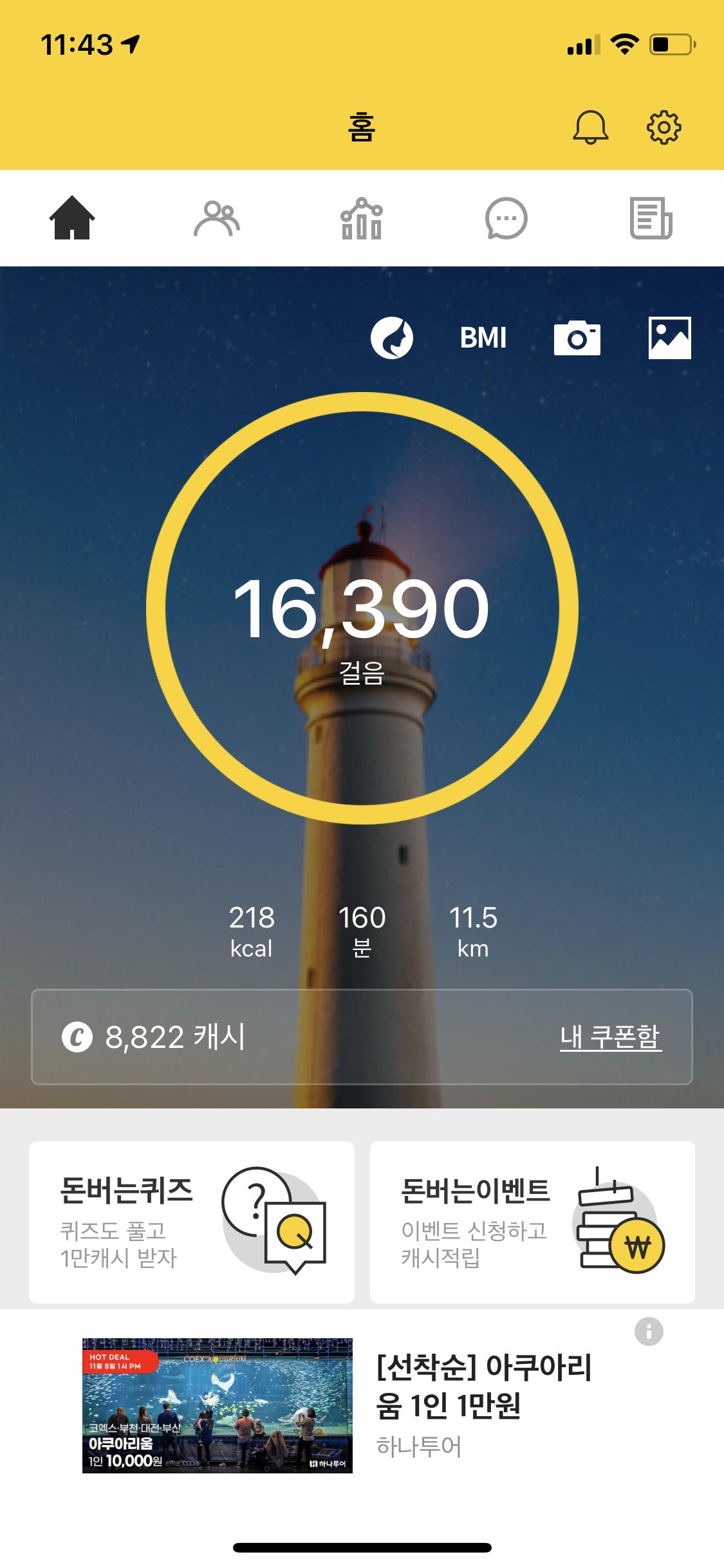Switch to the statistics chart tab
The width and height of the screenshot is (724, 1568).
361,218
